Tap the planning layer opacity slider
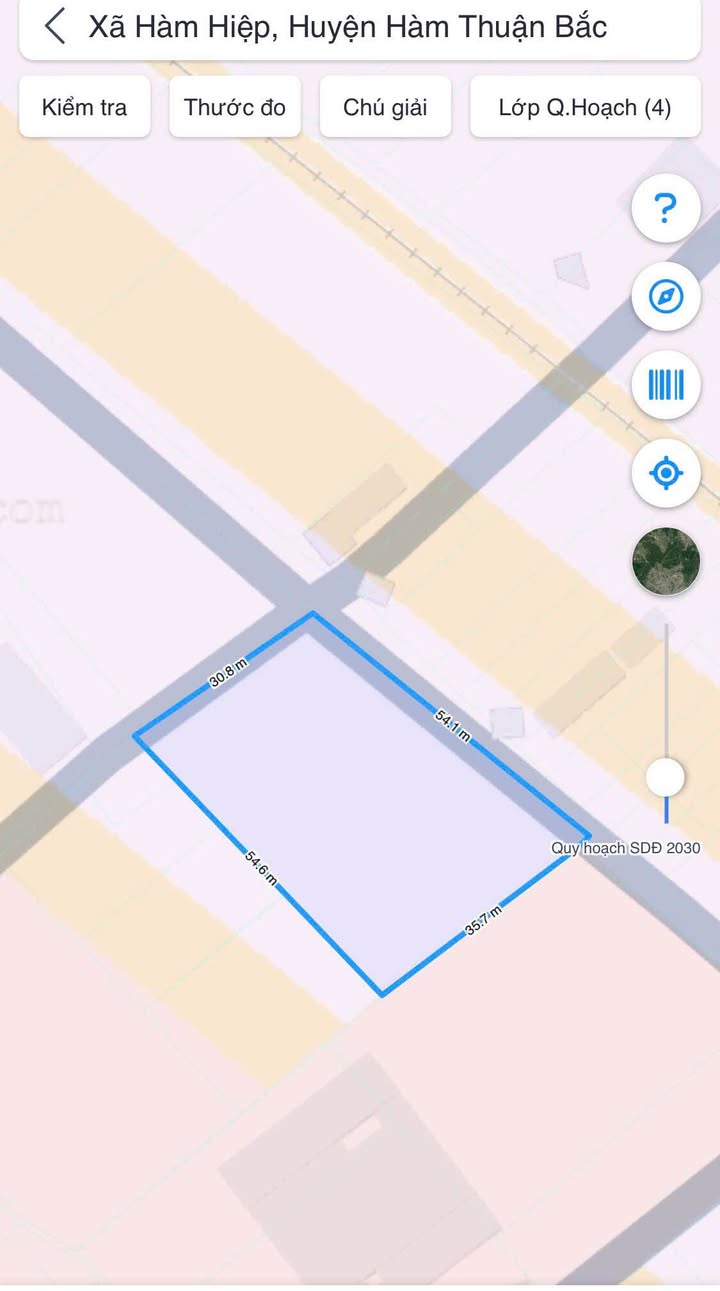Viewport: 720px width, 1291px height. point(665,776)
